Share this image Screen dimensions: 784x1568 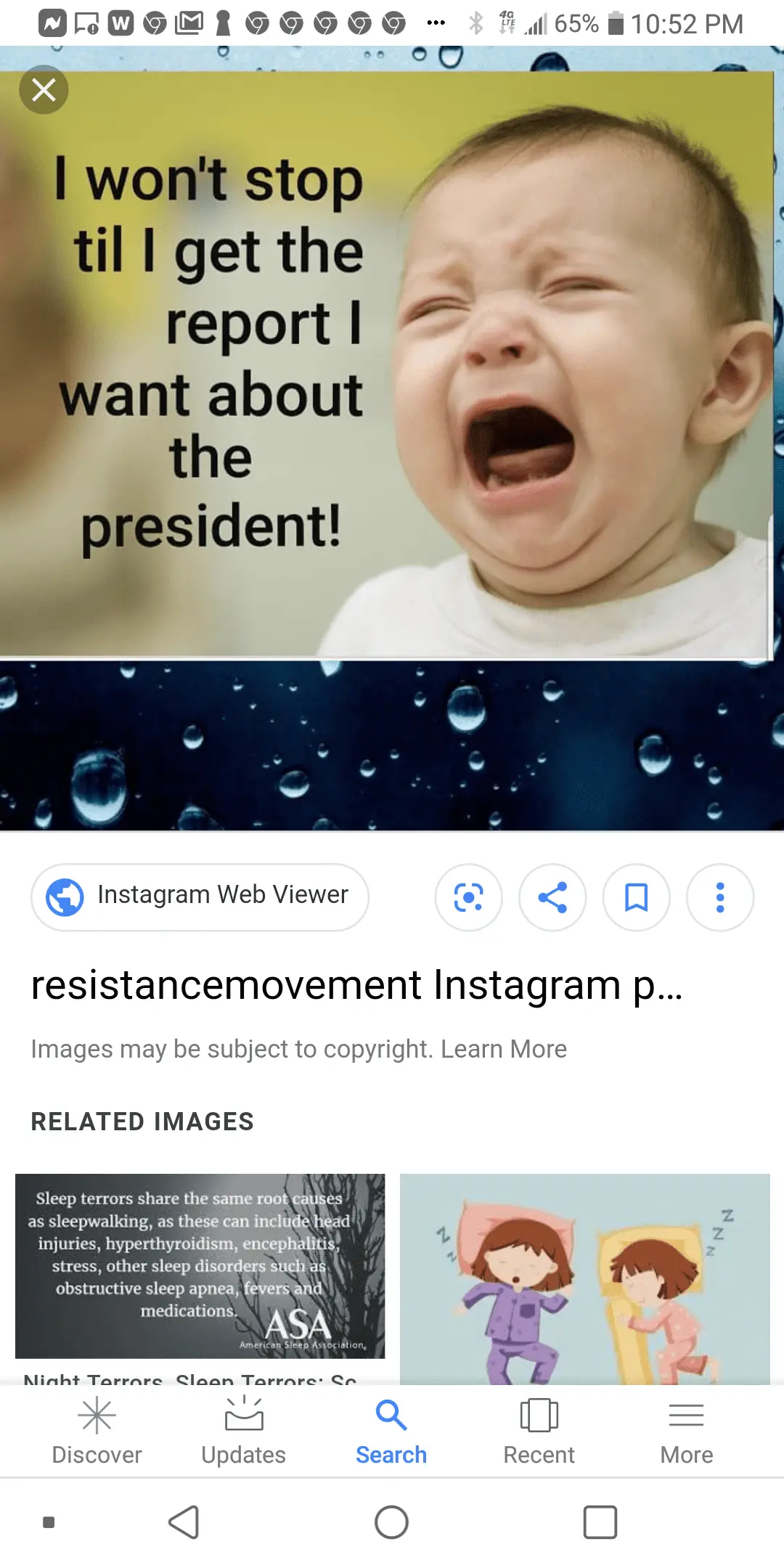point(552,897)
